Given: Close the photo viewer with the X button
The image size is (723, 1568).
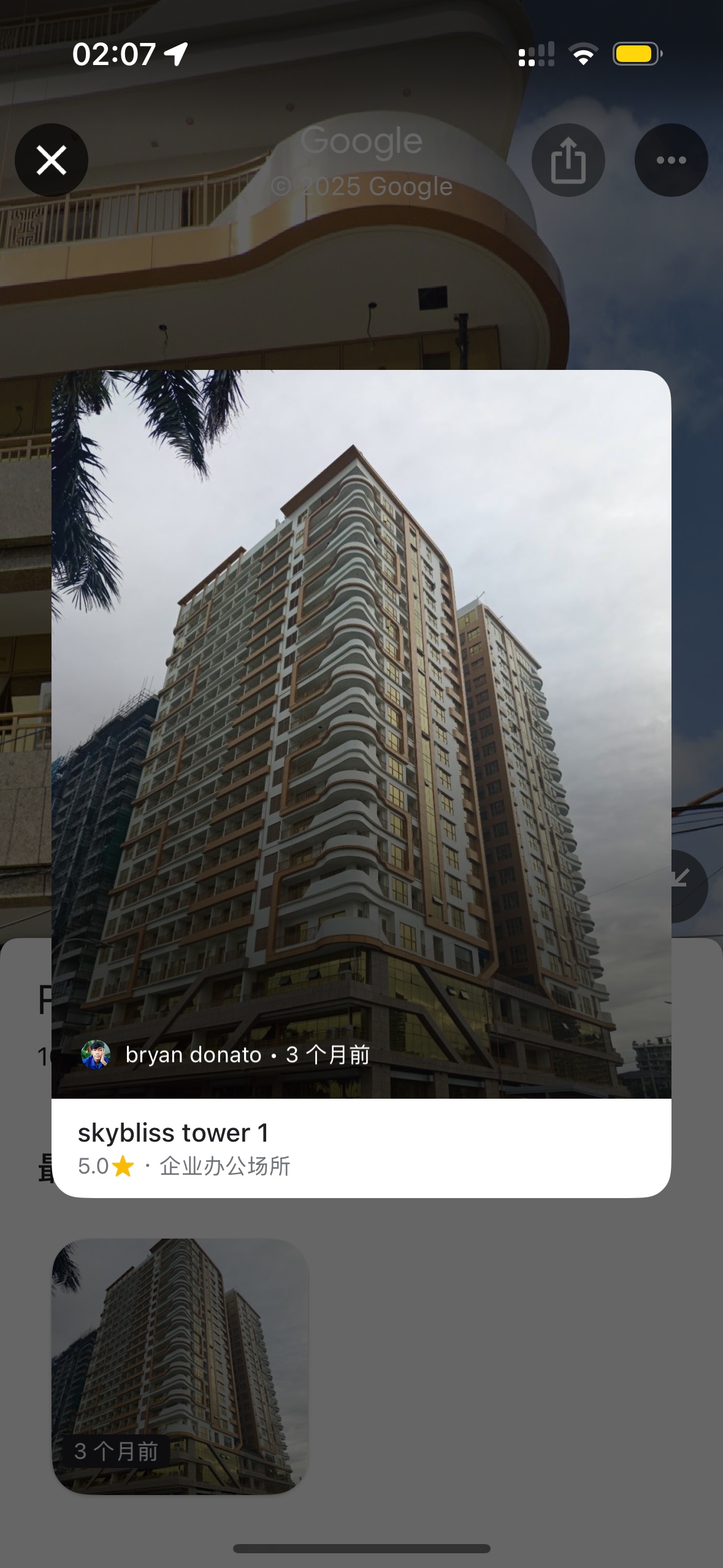Looking at the screenshot, I should point(52,160).
